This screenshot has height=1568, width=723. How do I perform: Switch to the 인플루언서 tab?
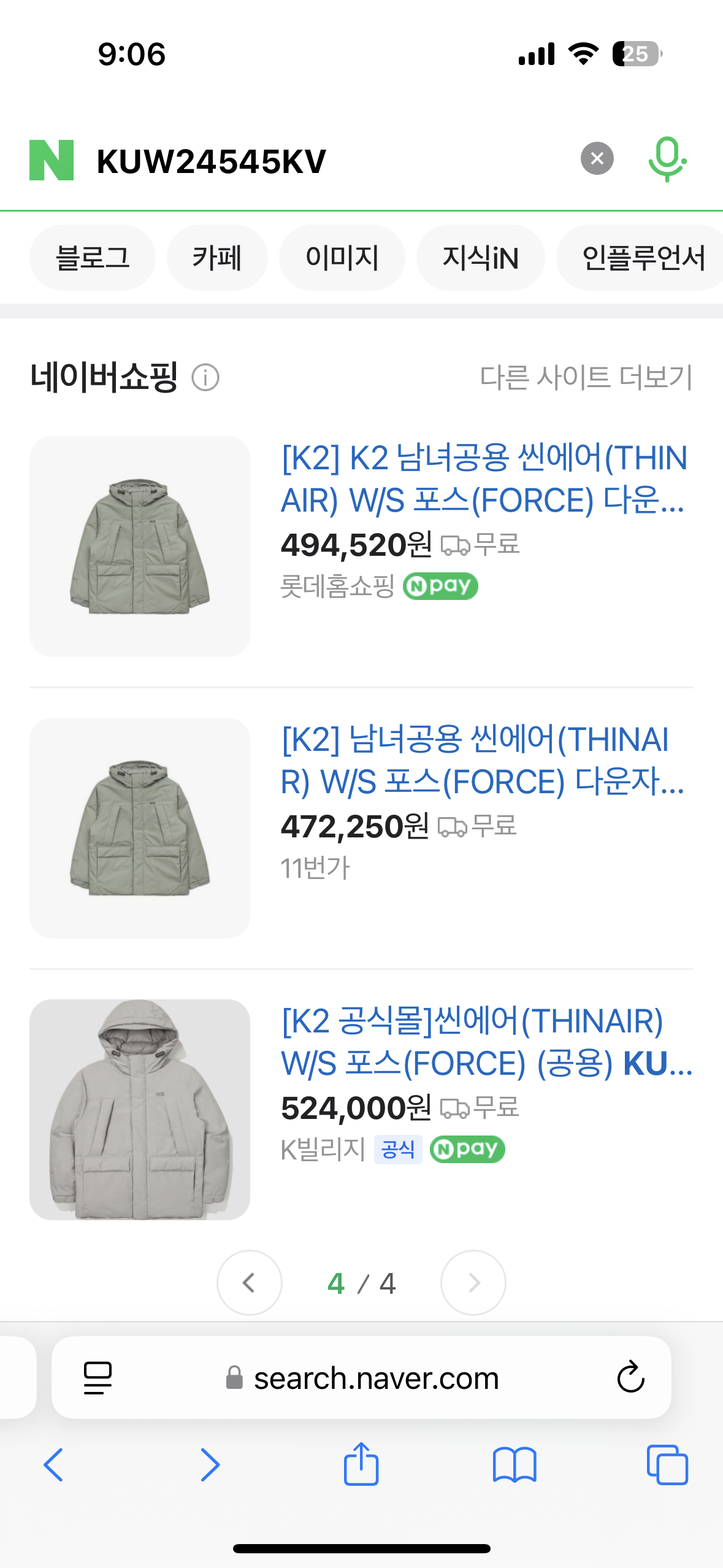tap(643, 258)
